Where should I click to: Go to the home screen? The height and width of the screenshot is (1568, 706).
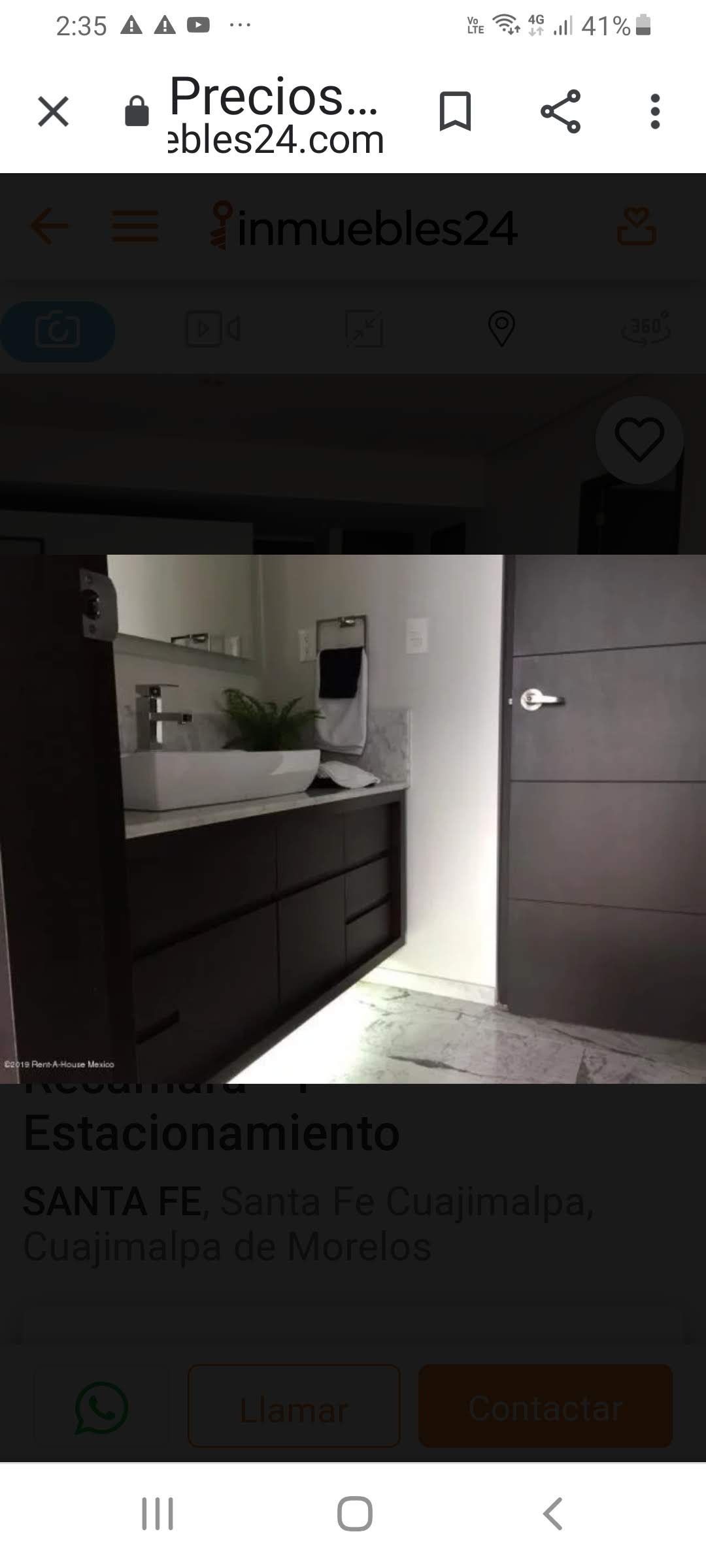coord(354,1514)
